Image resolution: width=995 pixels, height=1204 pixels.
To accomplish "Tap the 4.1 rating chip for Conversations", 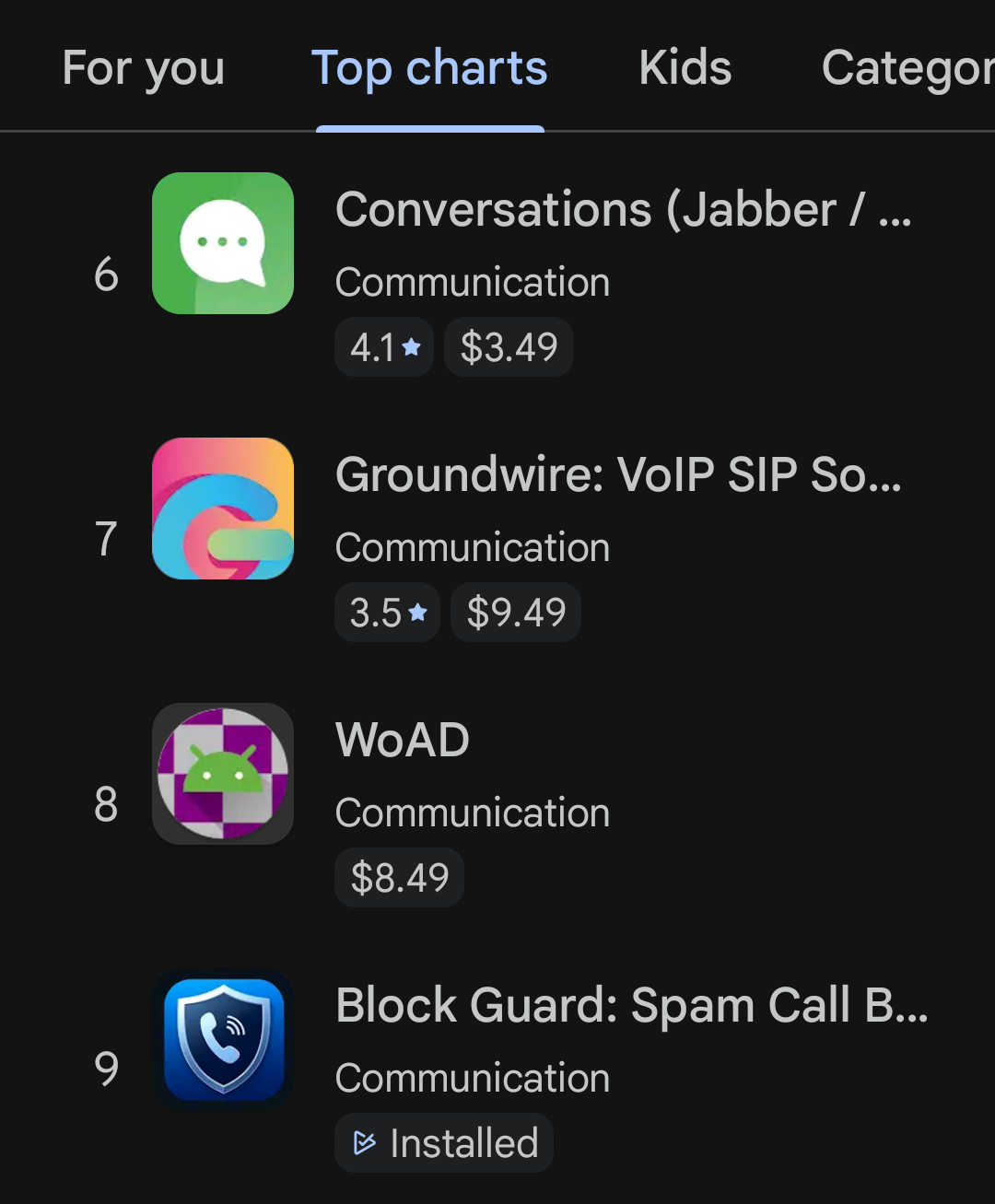I will [383, 346].
